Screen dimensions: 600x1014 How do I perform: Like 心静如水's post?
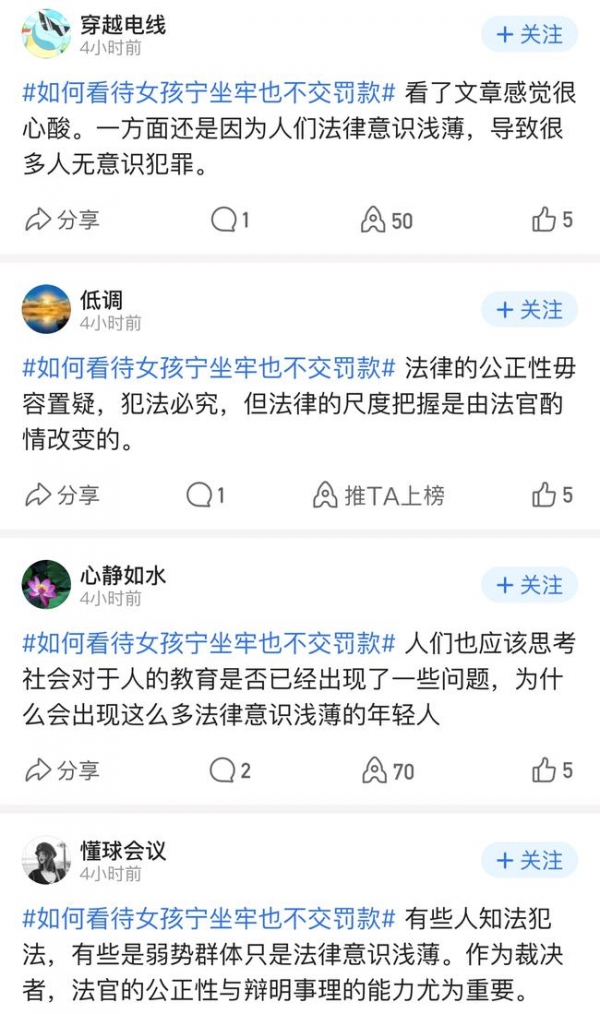point(552,771)
